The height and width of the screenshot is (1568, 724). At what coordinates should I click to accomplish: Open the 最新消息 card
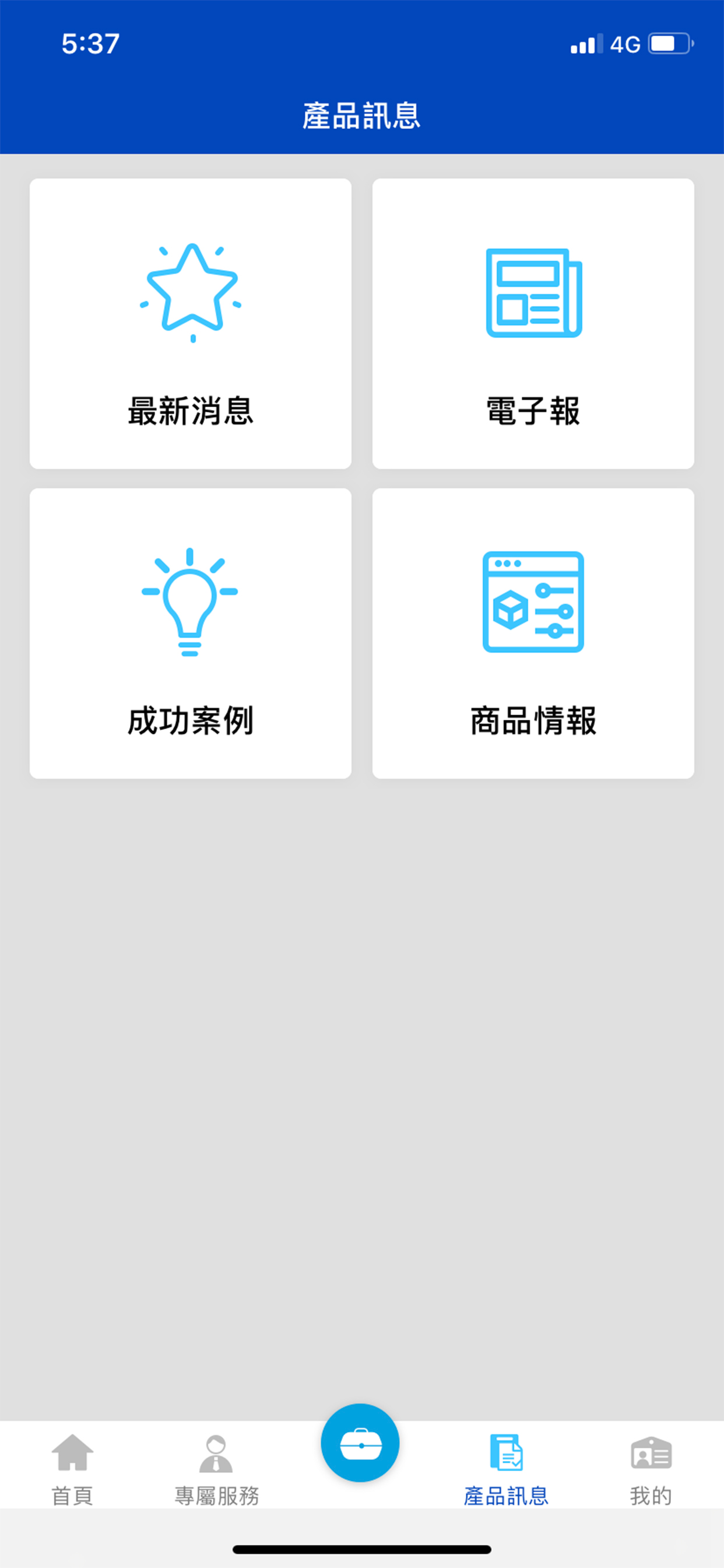click(191, 323)
